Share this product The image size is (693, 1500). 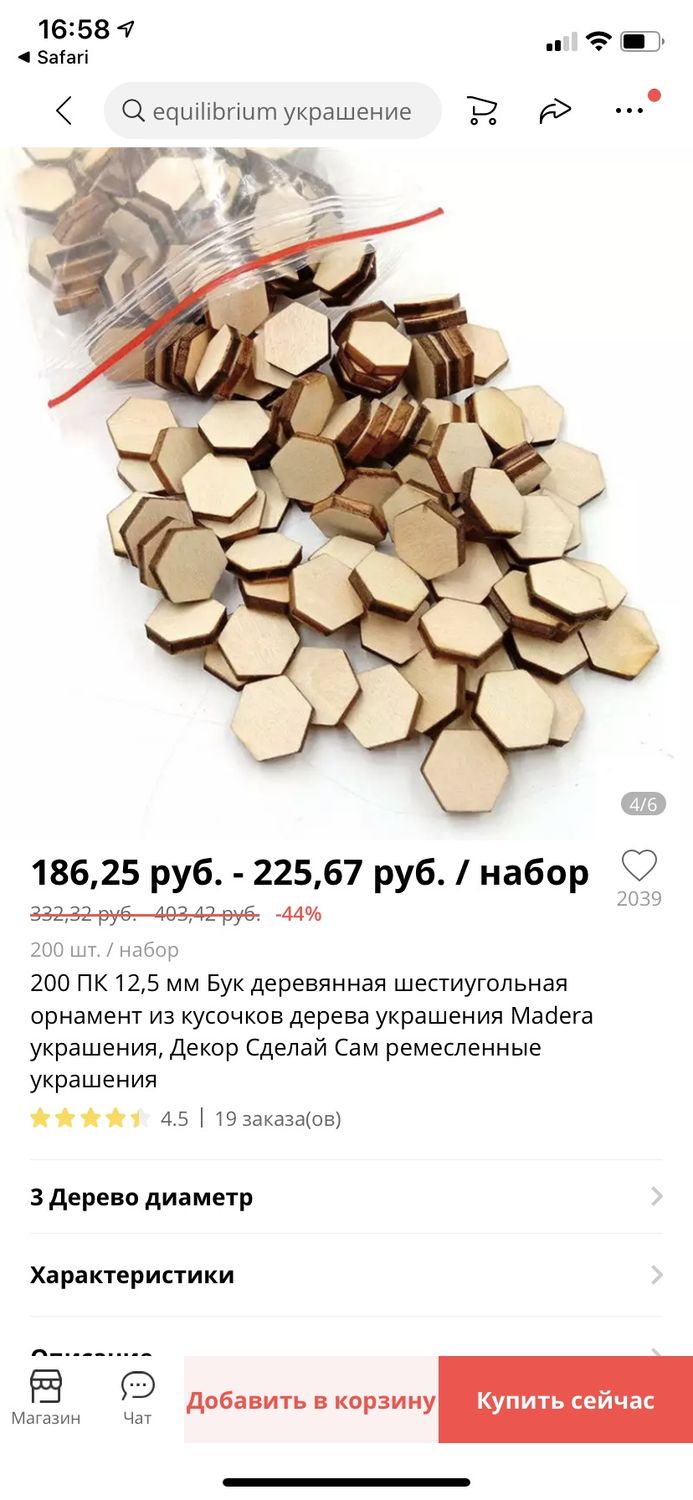(x=555, y=111)
